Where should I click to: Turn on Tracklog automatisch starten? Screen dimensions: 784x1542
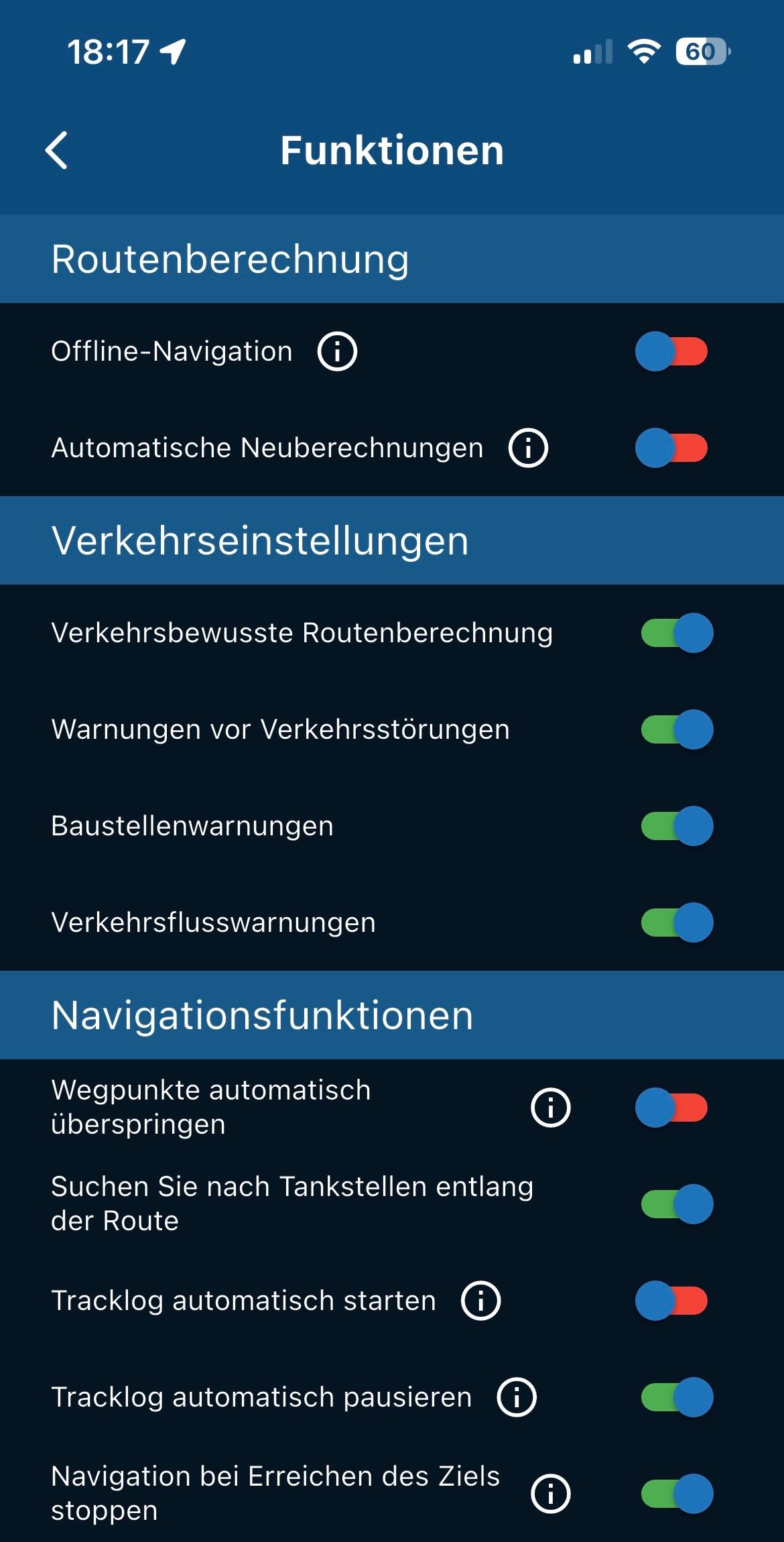tap(672, 1301)
